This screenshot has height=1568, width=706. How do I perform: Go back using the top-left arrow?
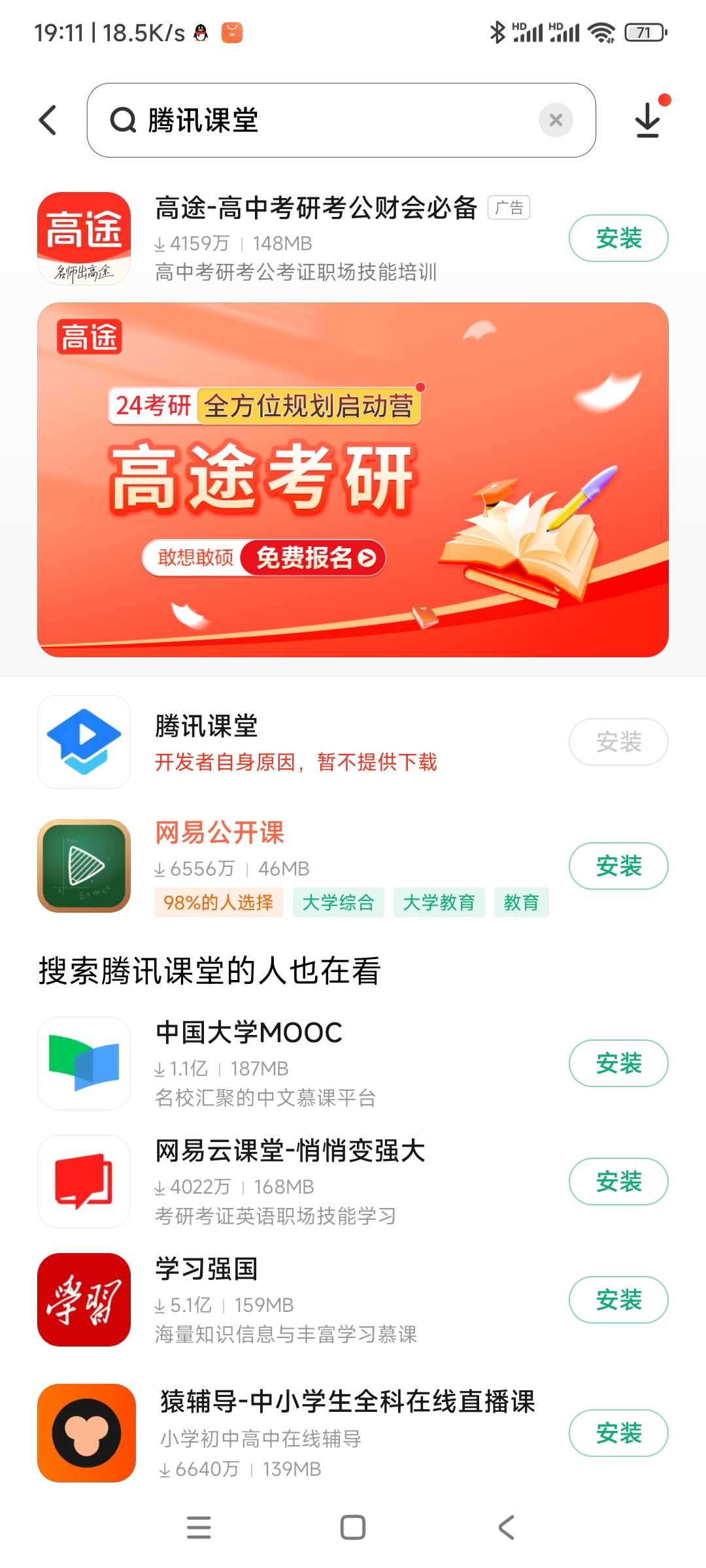pos(48,120)
